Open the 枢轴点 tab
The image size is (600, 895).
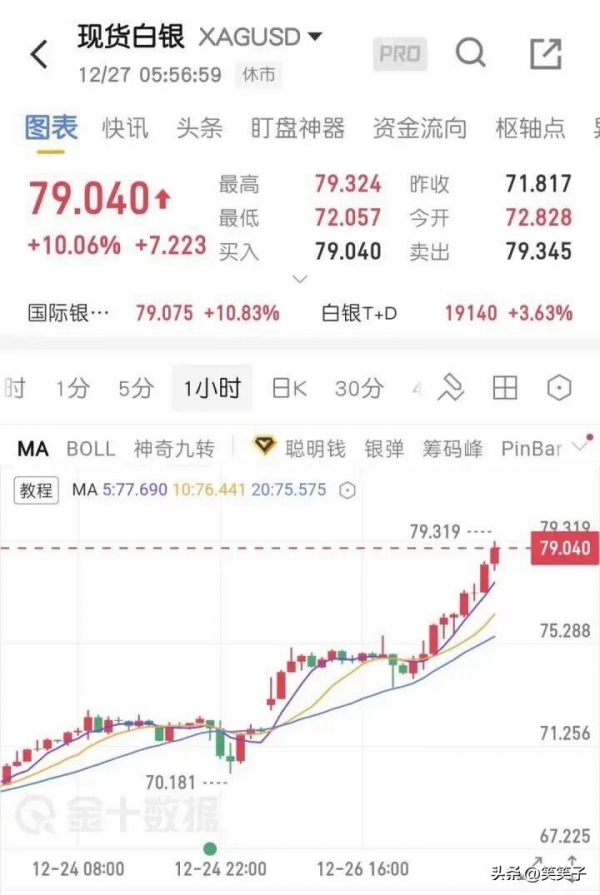coord(530,128)
